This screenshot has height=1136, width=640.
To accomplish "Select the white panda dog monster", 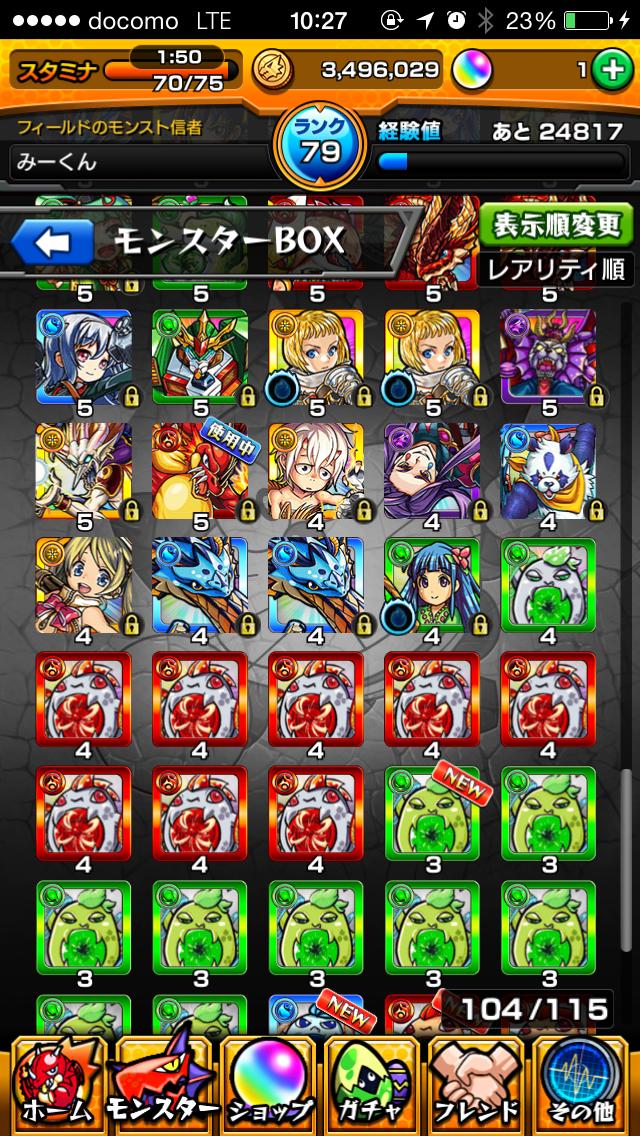I will click(548, 470).
